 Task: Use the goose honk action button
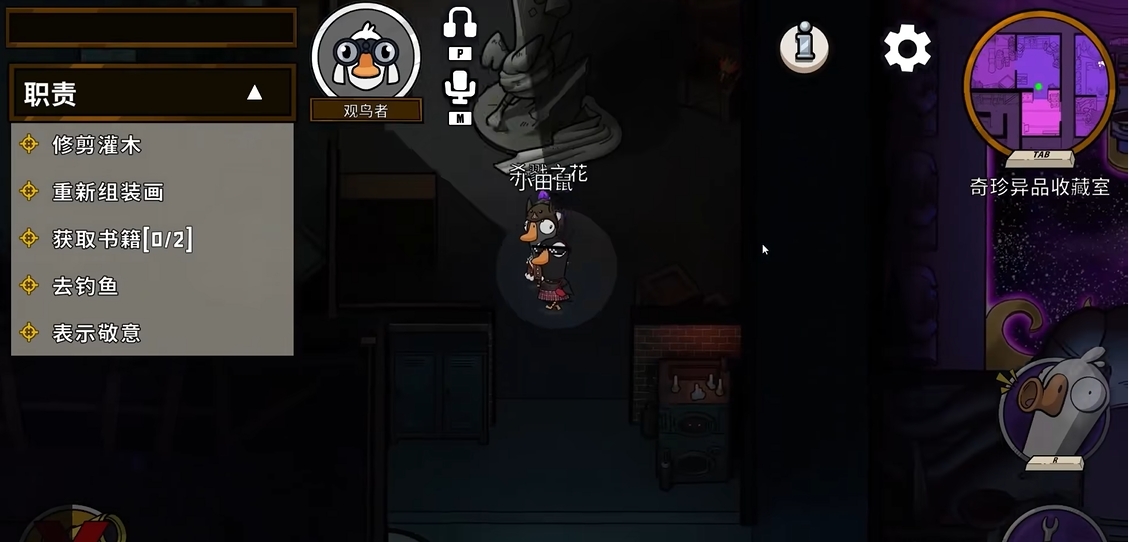pyautogui.click(x=1053, y=409)
